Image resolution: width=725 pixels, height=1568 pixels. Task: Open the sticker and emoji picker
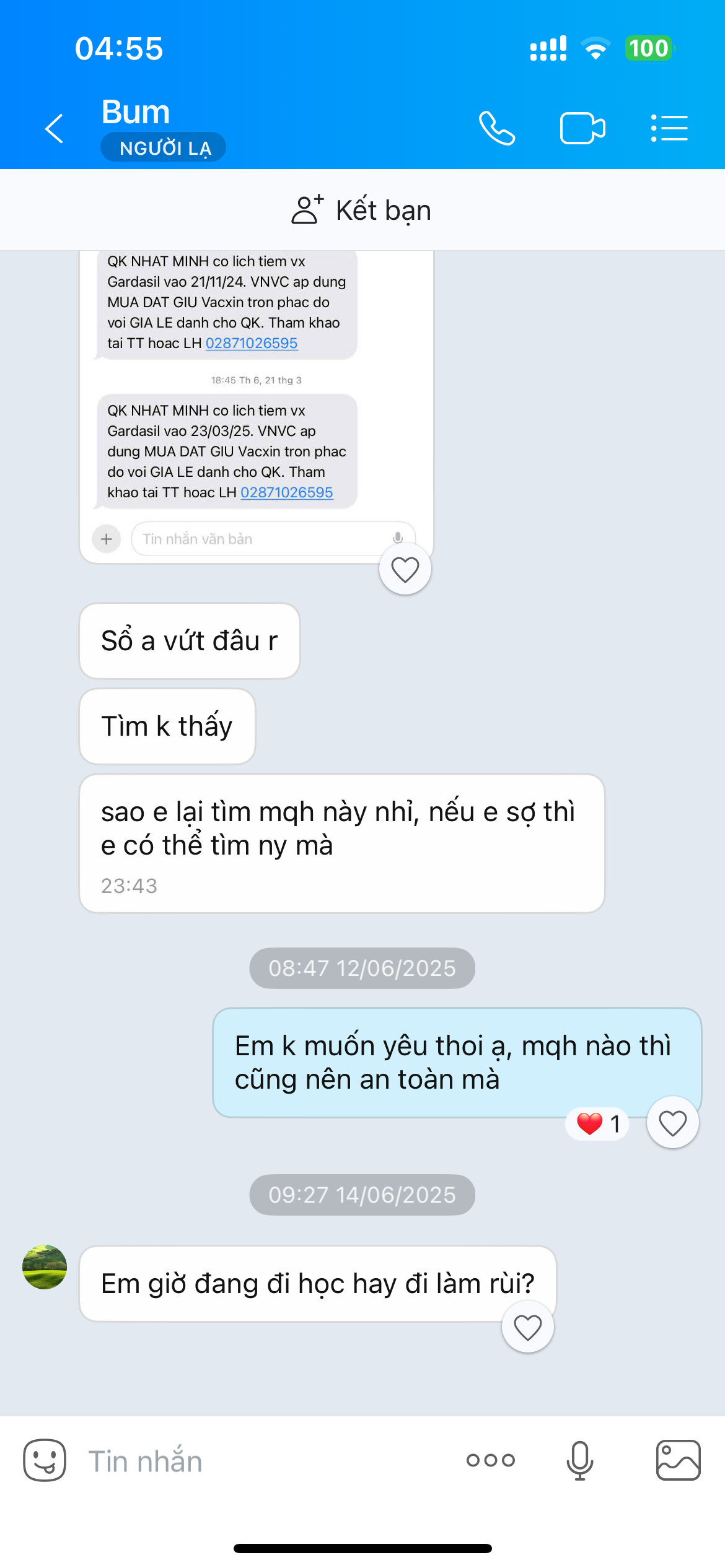[x=45, y=1460]
